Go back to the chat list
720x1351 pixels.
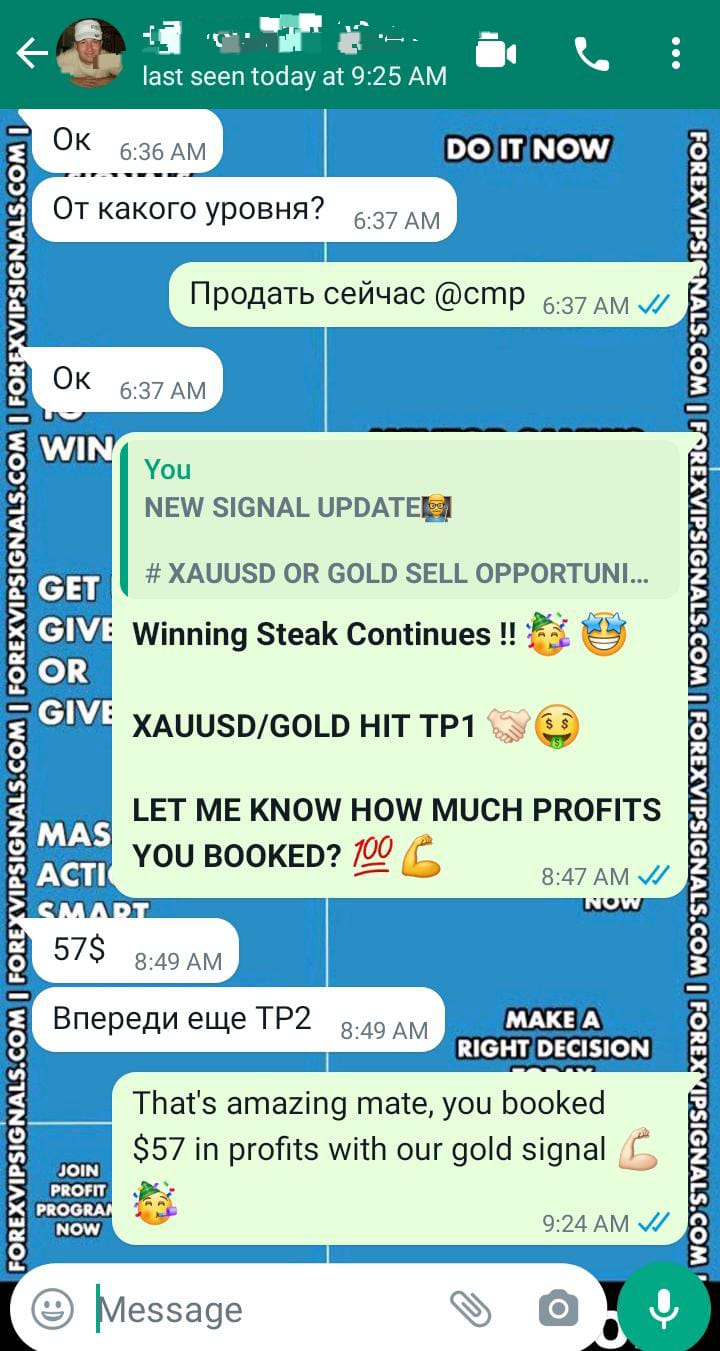30,54
